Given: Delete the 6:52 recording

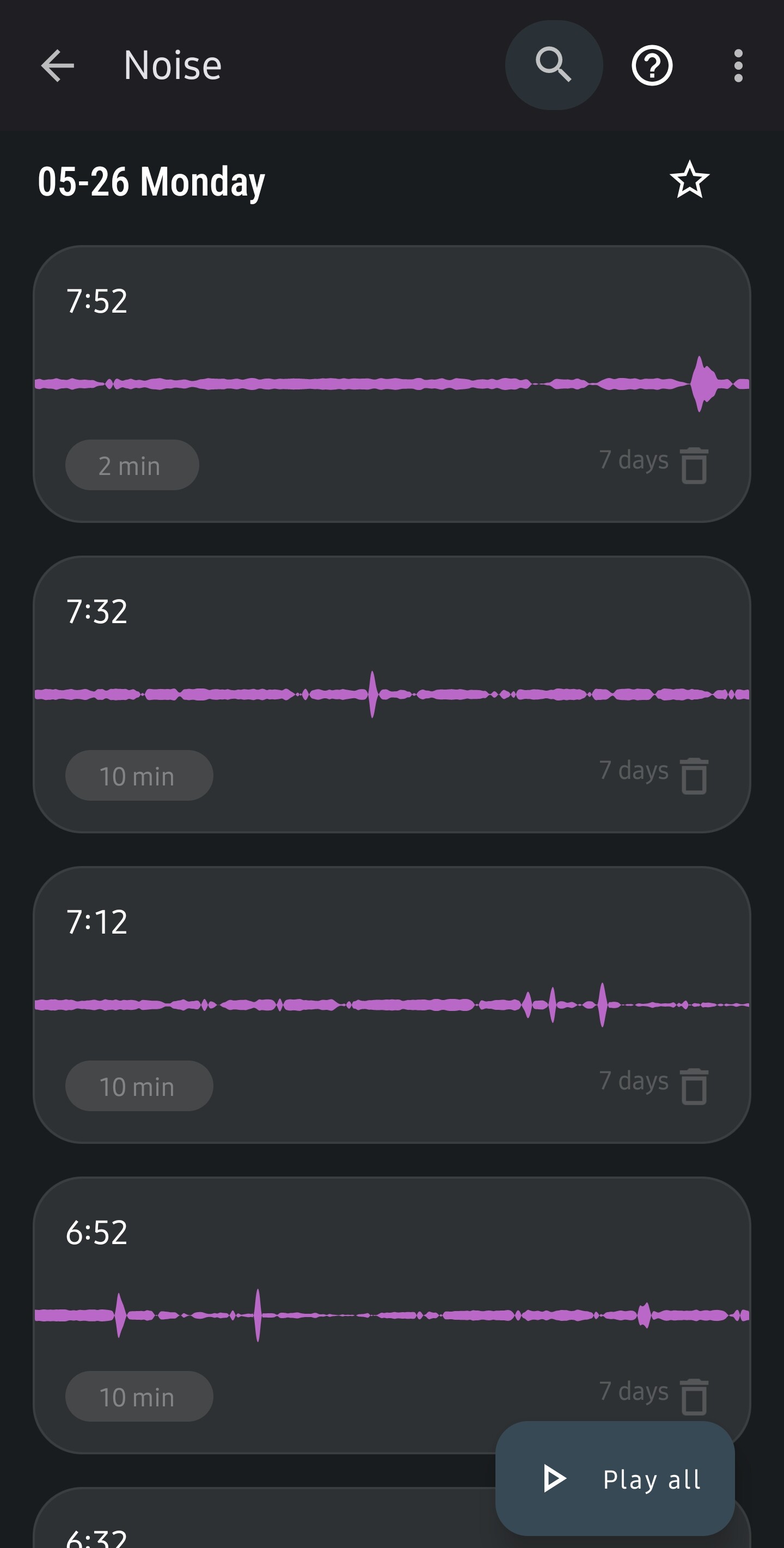Looking at the screenshot, I should pos(694,1396).
